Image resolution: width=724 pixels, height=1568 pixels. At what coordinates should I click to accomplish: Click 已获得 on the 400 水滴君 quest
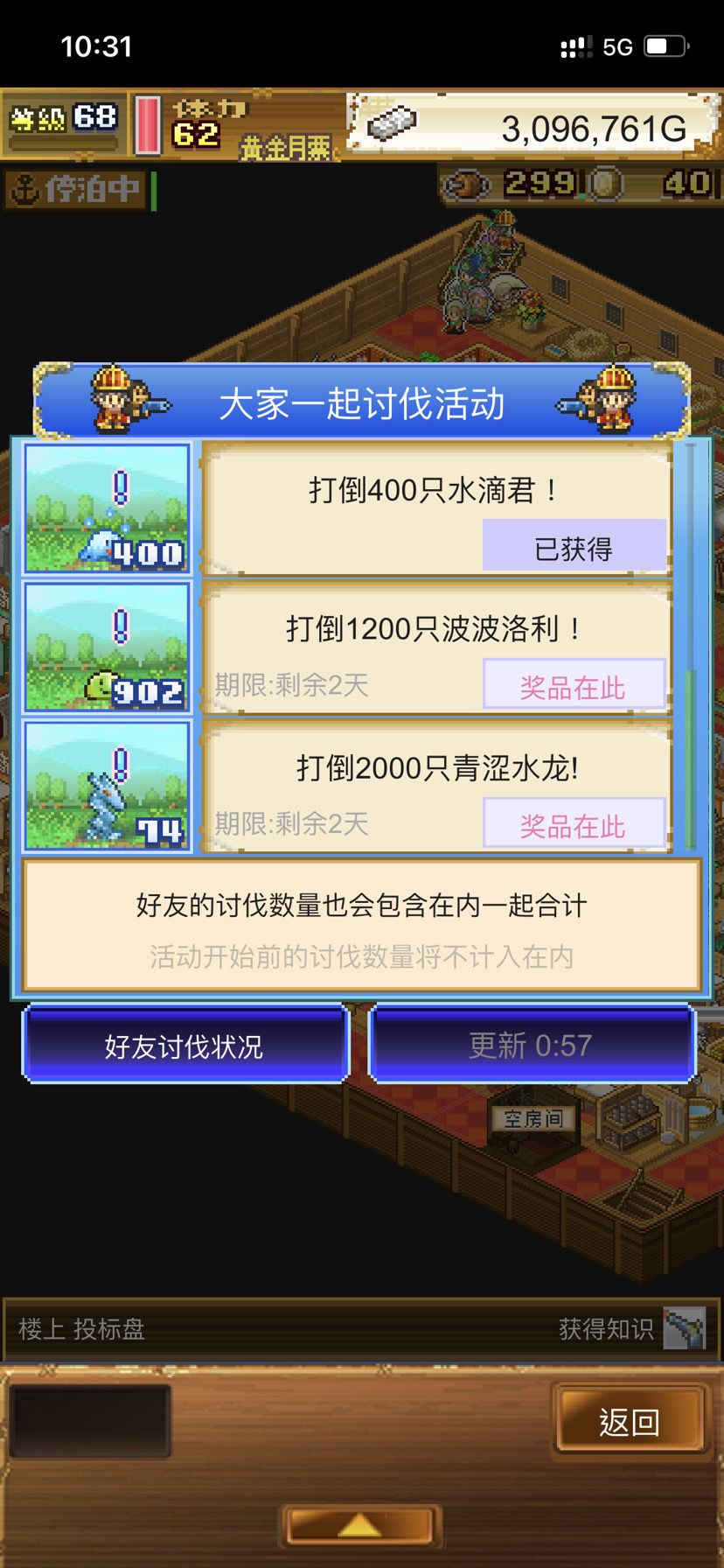tap(574, 546)
